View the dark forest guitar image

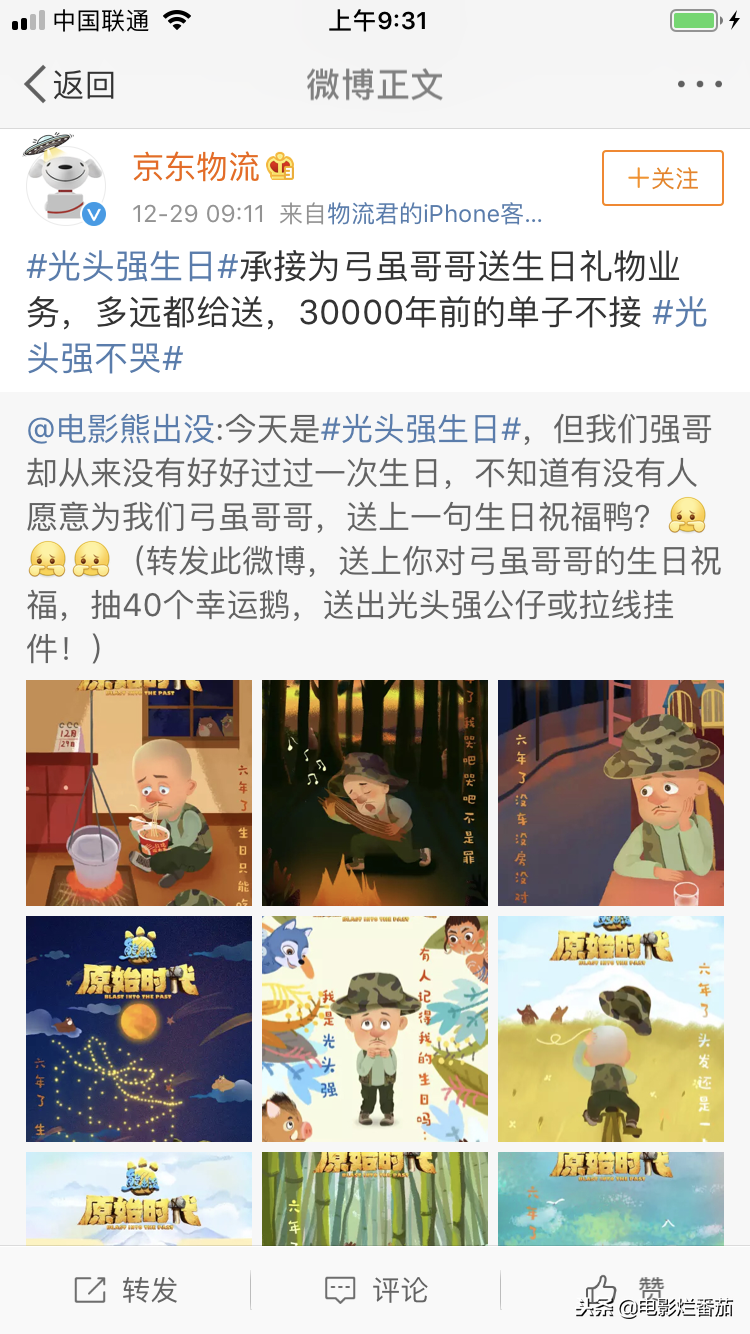[375, 793]
